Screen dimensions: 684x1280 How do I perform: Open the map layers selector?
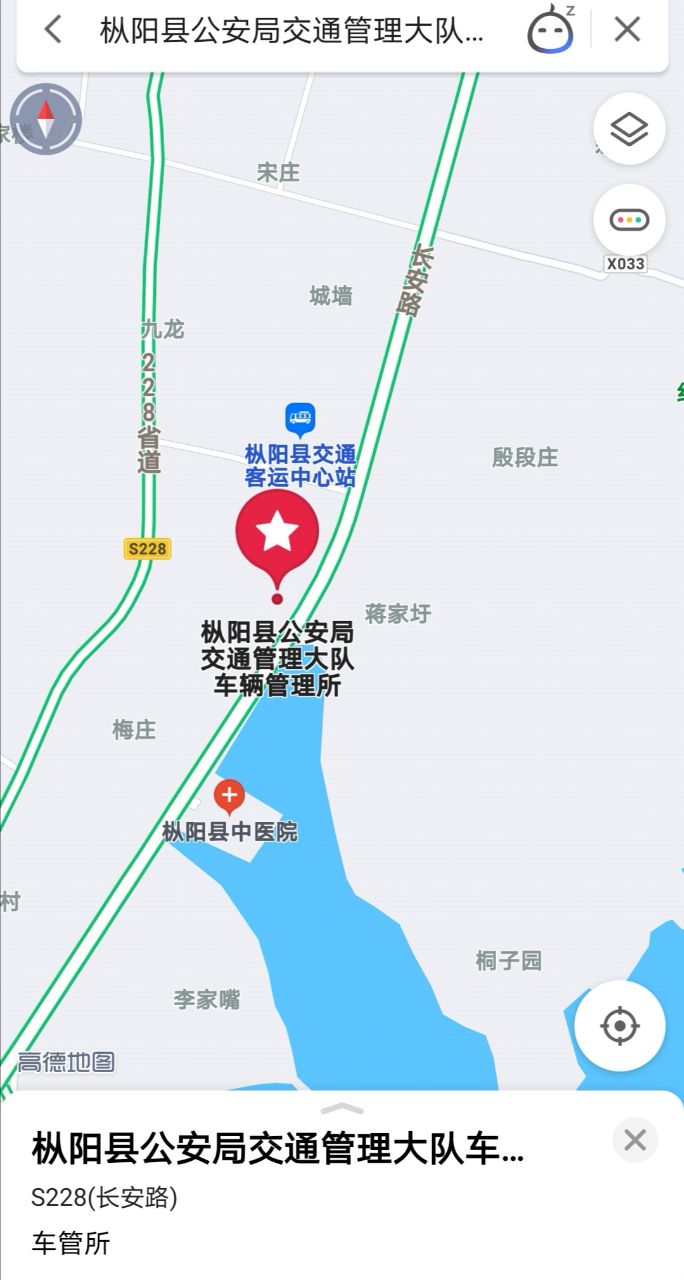629,129
